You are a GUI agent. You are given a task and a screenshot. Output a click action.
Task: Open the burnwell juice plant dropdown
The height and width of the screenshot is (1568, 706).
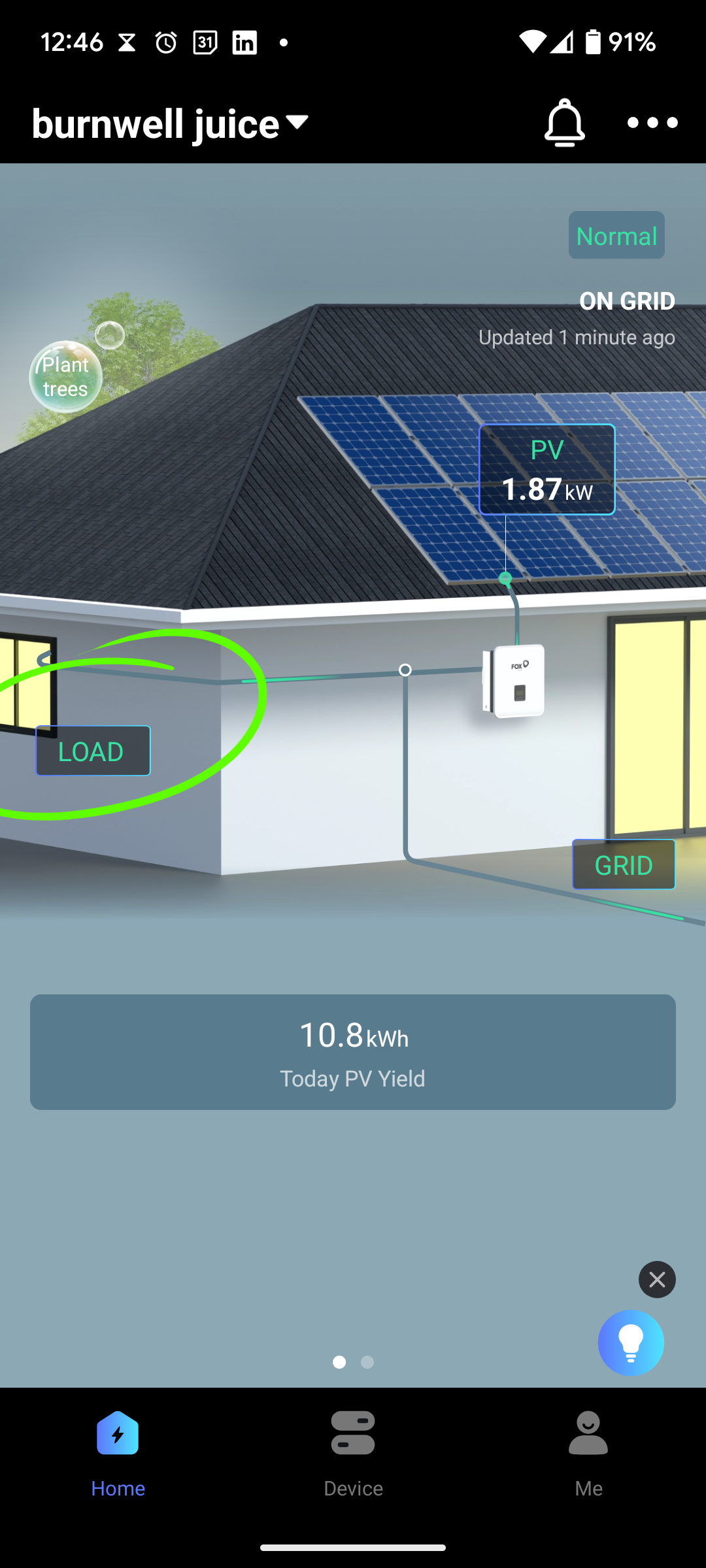coord(170,124)
